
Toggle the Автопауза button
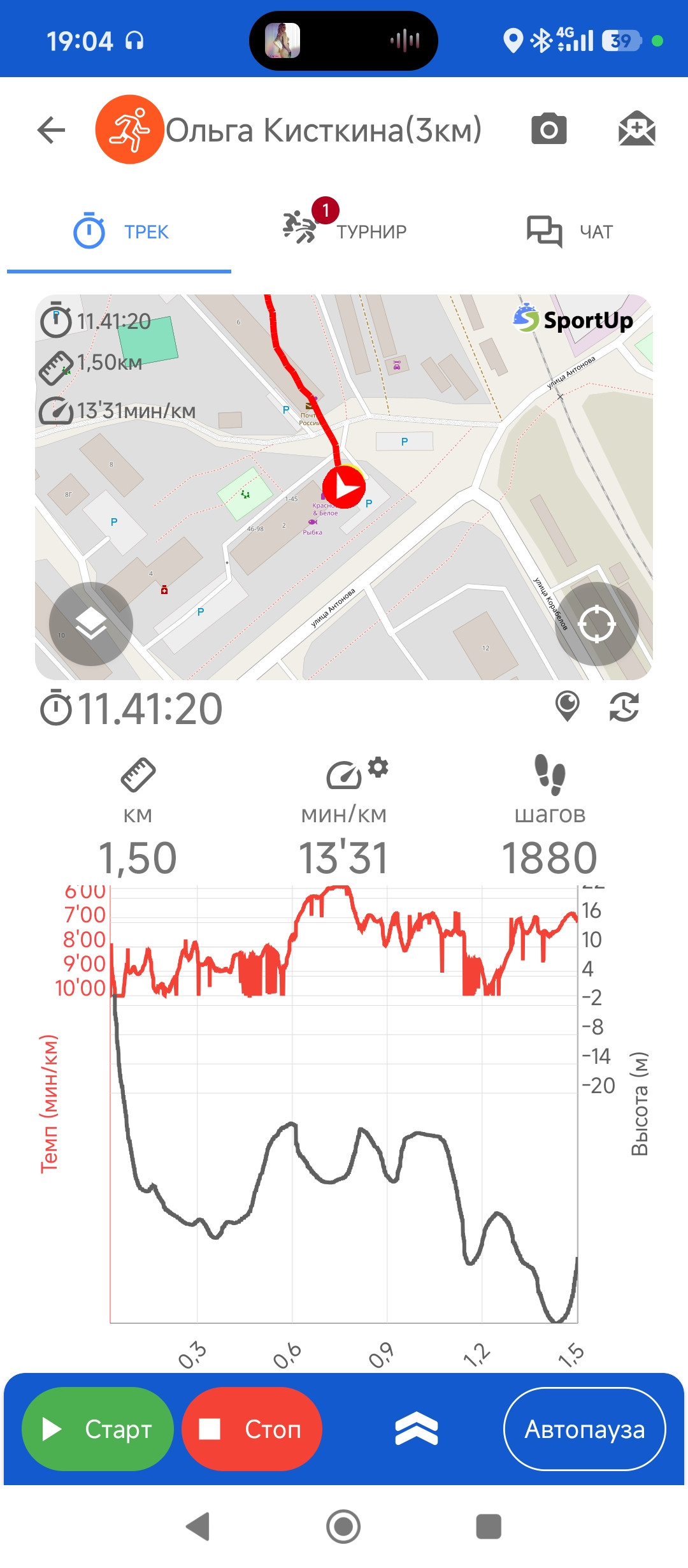pyautogui.click(x=585, y=1430)
